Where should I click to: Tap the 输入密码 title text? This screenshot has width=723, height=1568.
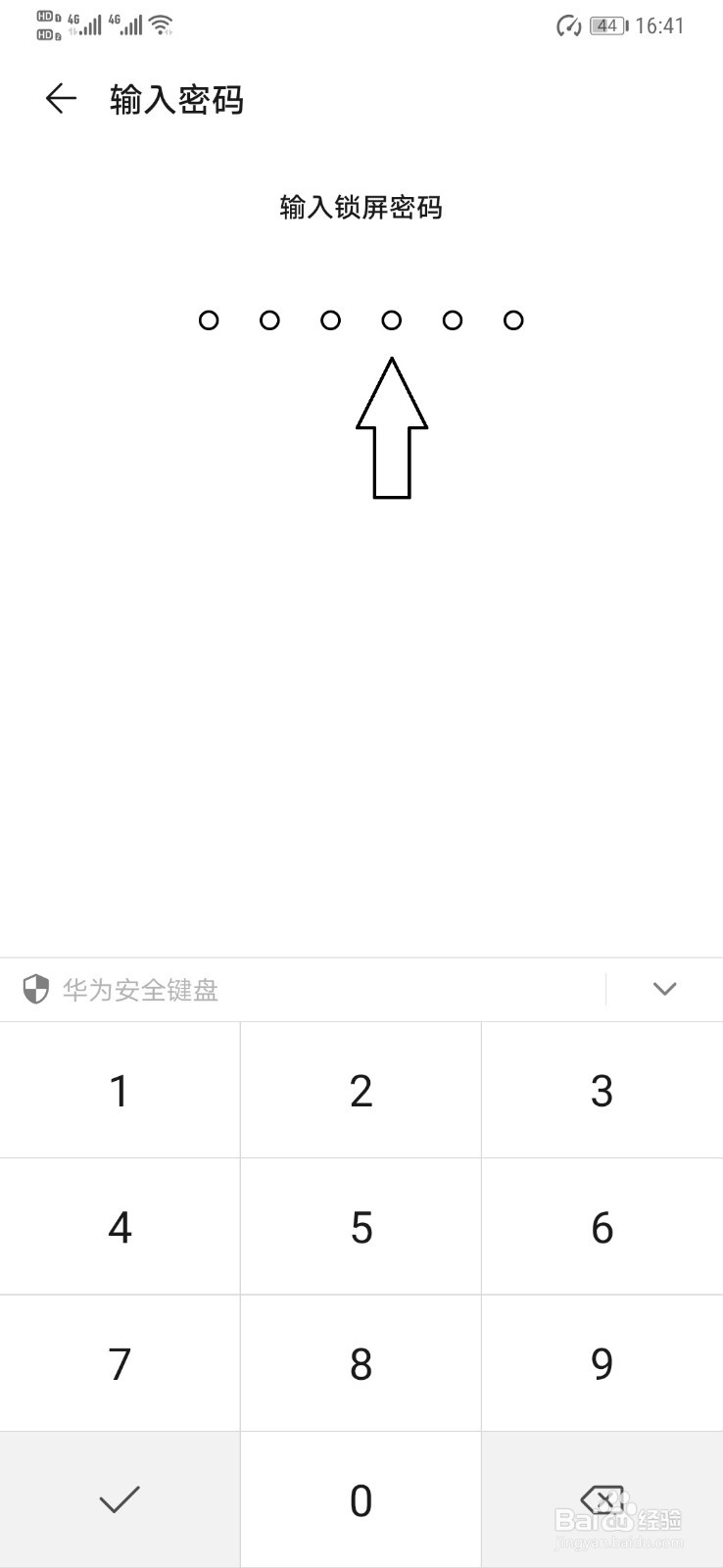coord(176,100)
